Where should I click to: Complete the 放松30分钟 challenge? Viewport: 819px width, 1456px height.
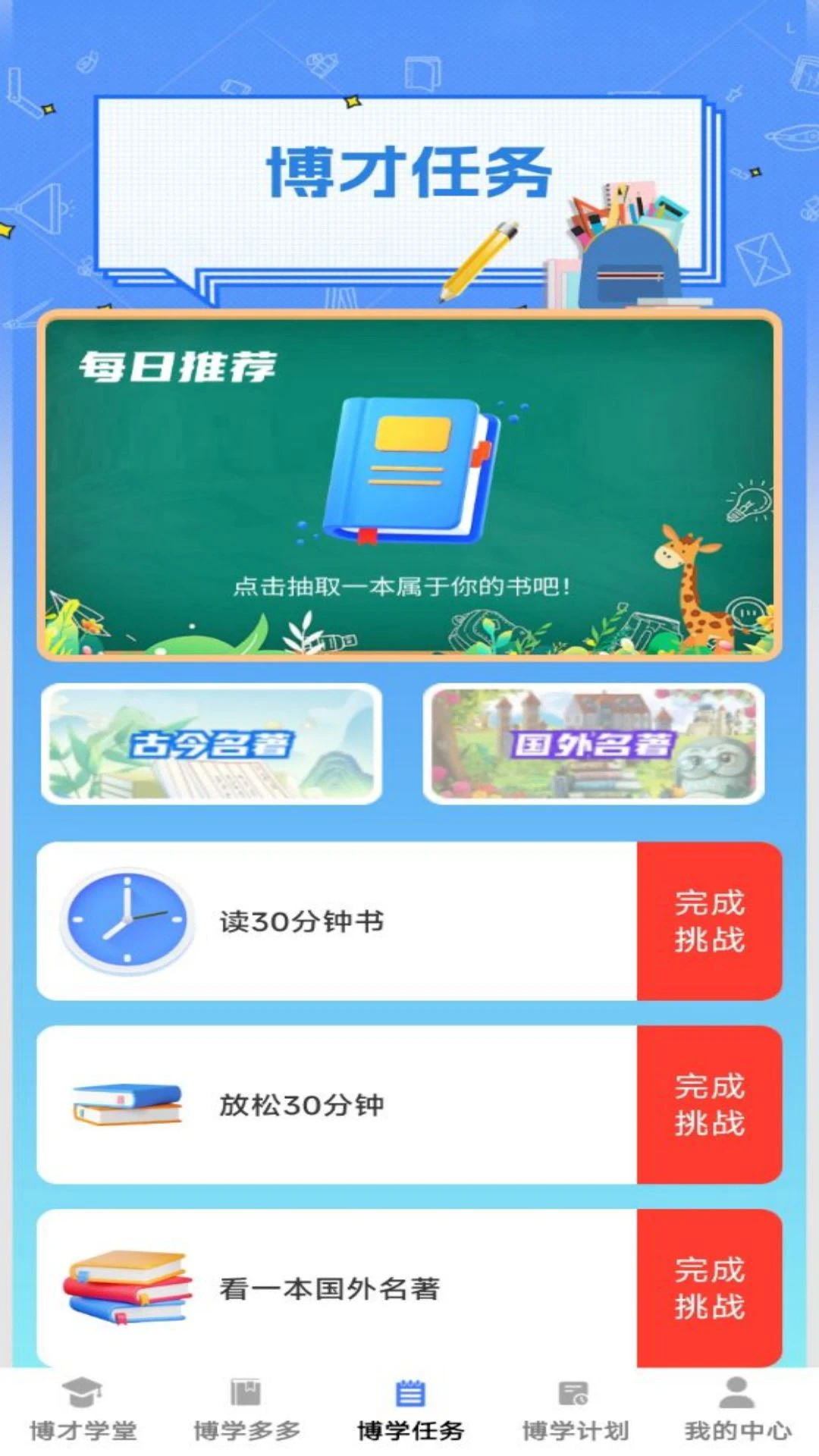[x=709, y=1105]
